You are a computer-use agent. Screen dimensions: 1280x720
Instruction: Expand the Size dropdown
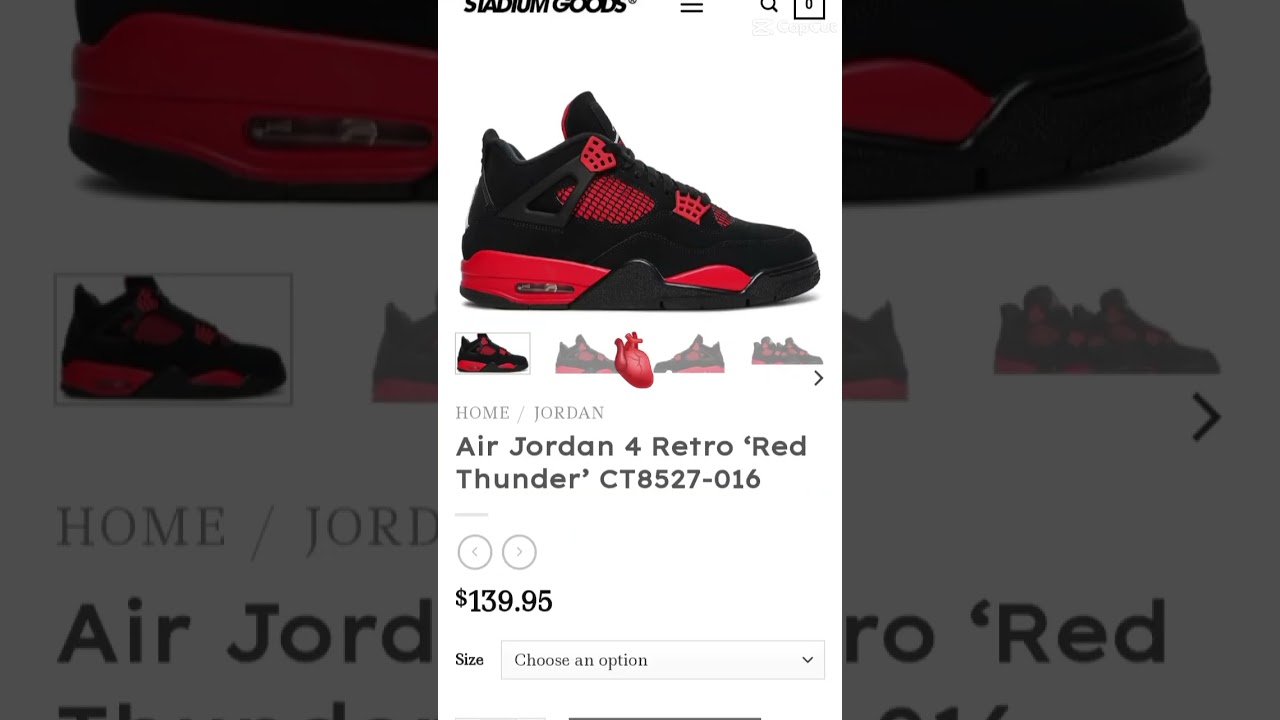point(662,660)
